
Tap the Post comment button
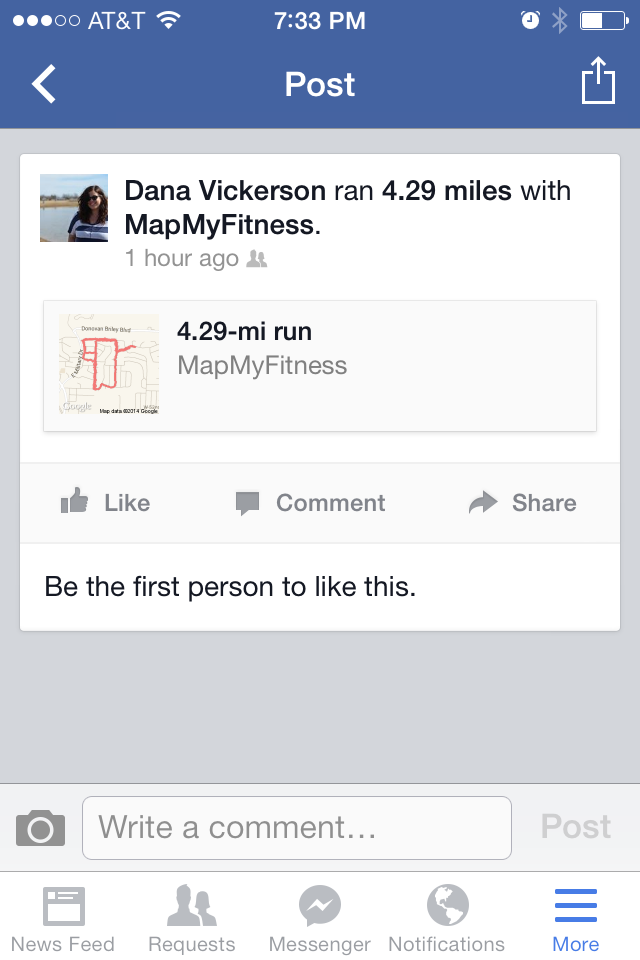575,827
